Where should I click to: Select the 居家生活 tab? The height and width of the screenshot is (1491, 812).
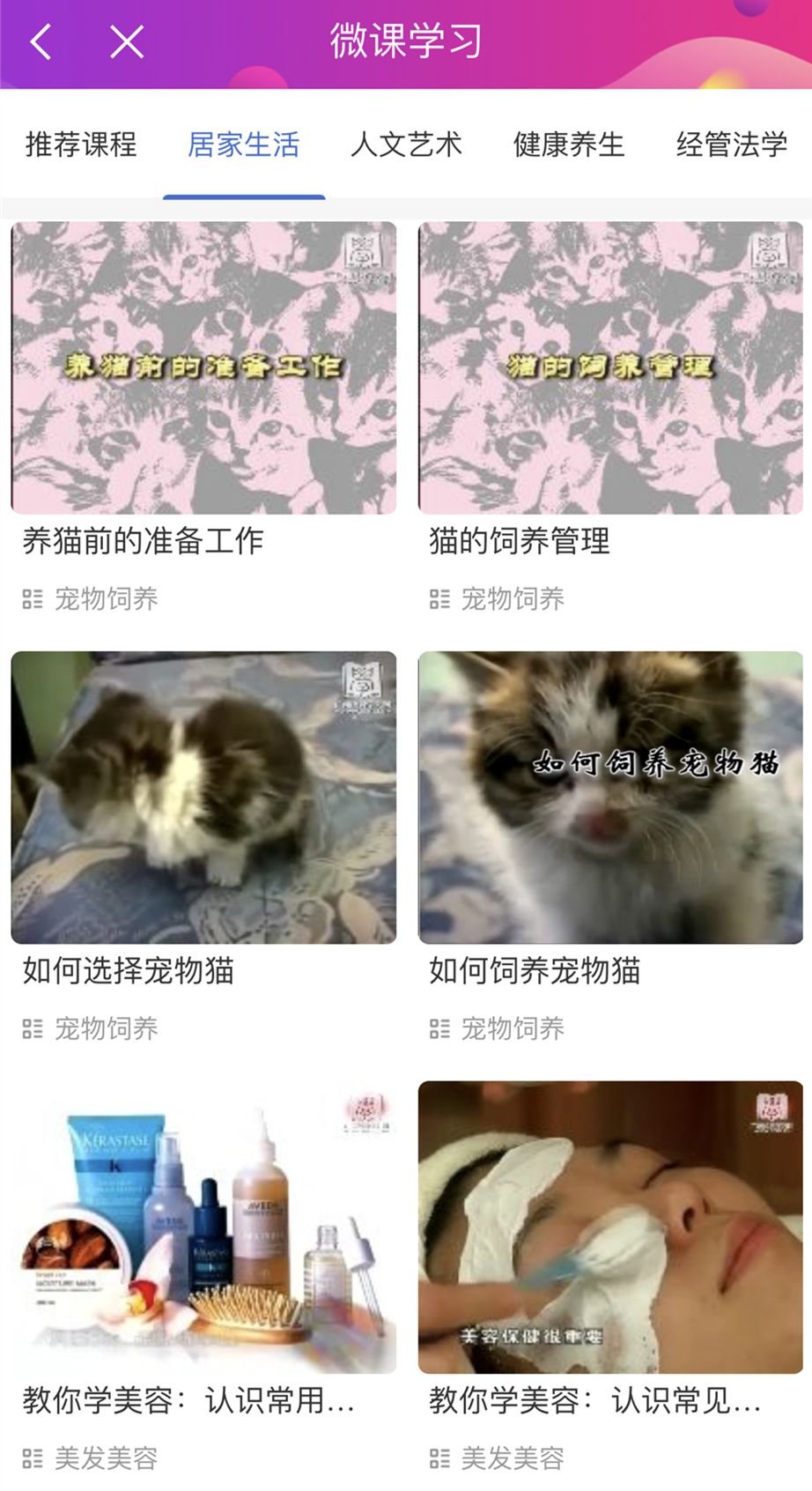coord(244,145)
